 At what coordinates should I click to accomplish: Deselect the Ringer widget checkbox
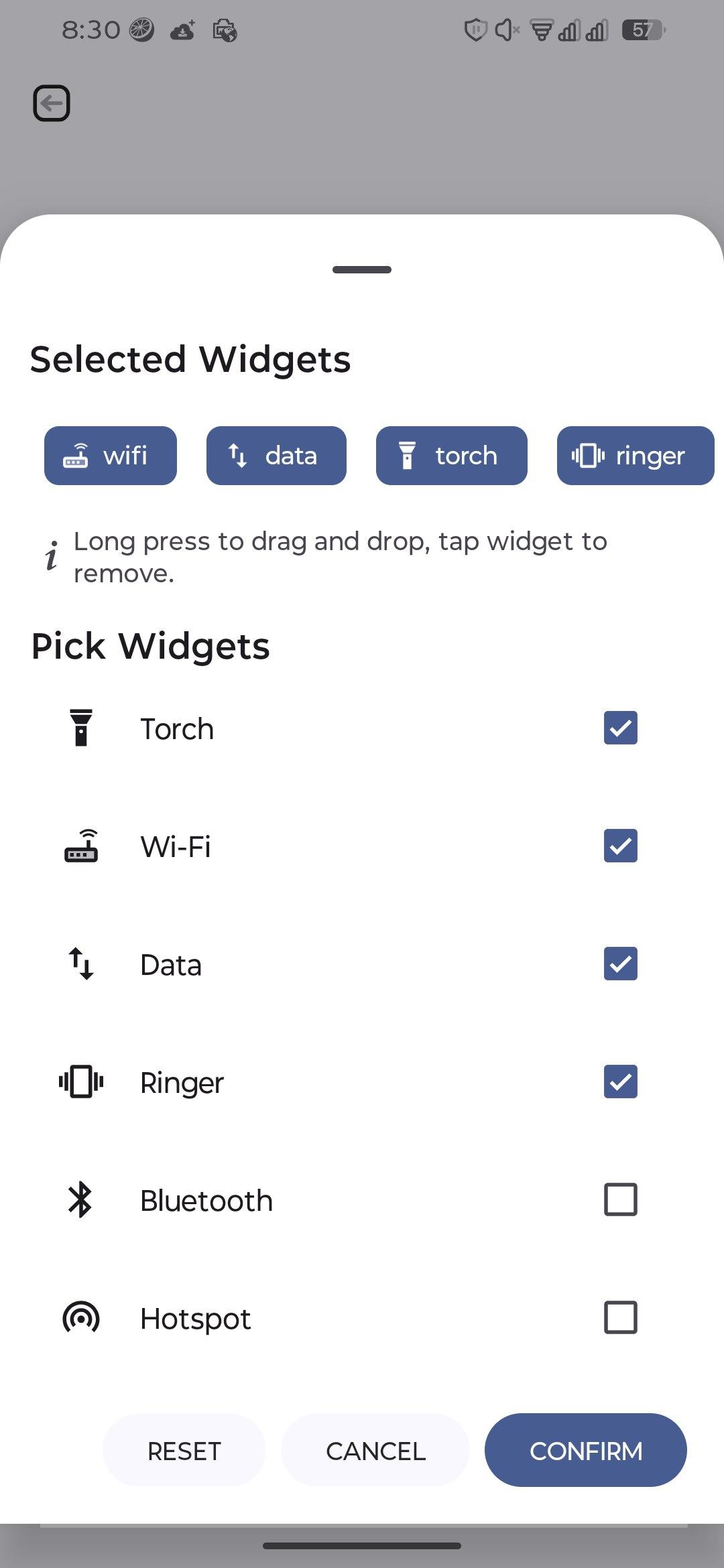(x=620, y=1082)
